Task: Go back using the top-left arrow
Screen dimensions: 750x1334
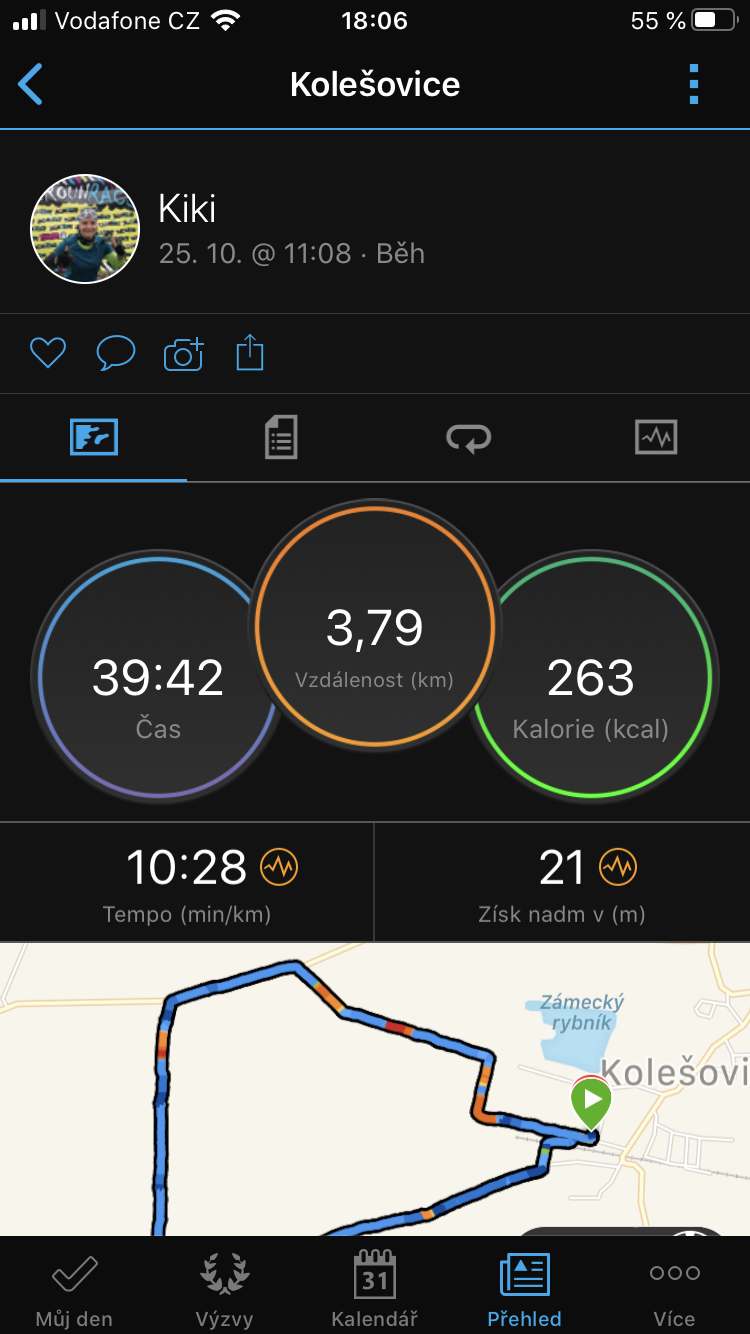Action: tap(31, 84)
